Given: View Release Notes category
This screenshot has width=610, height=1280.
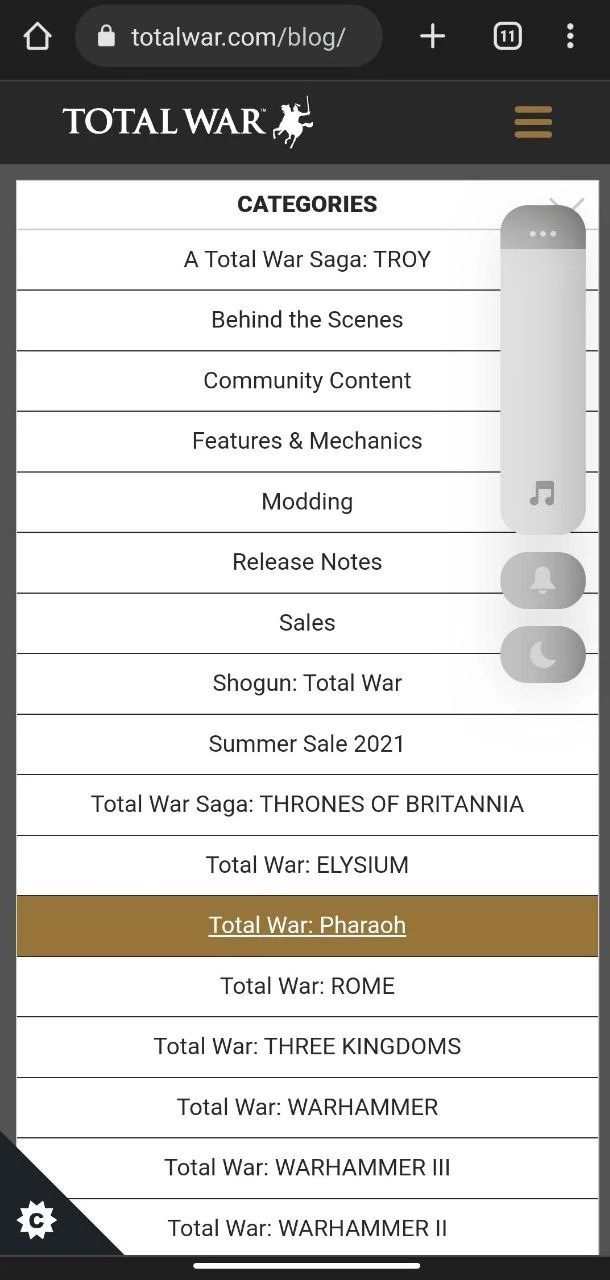Looking at the screenshot, I should click(x=307, y=562).
